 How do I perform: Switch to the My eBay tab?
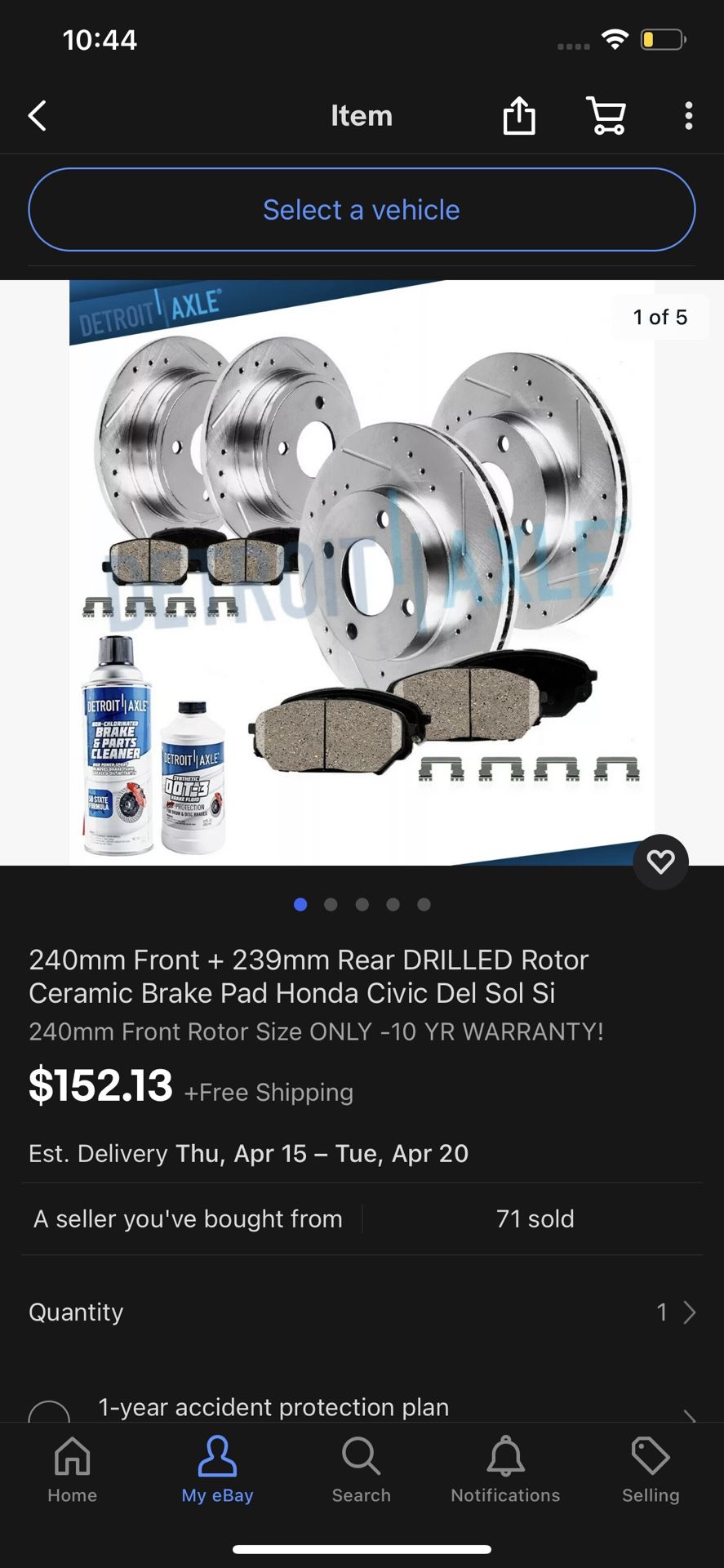(217, 1470)
